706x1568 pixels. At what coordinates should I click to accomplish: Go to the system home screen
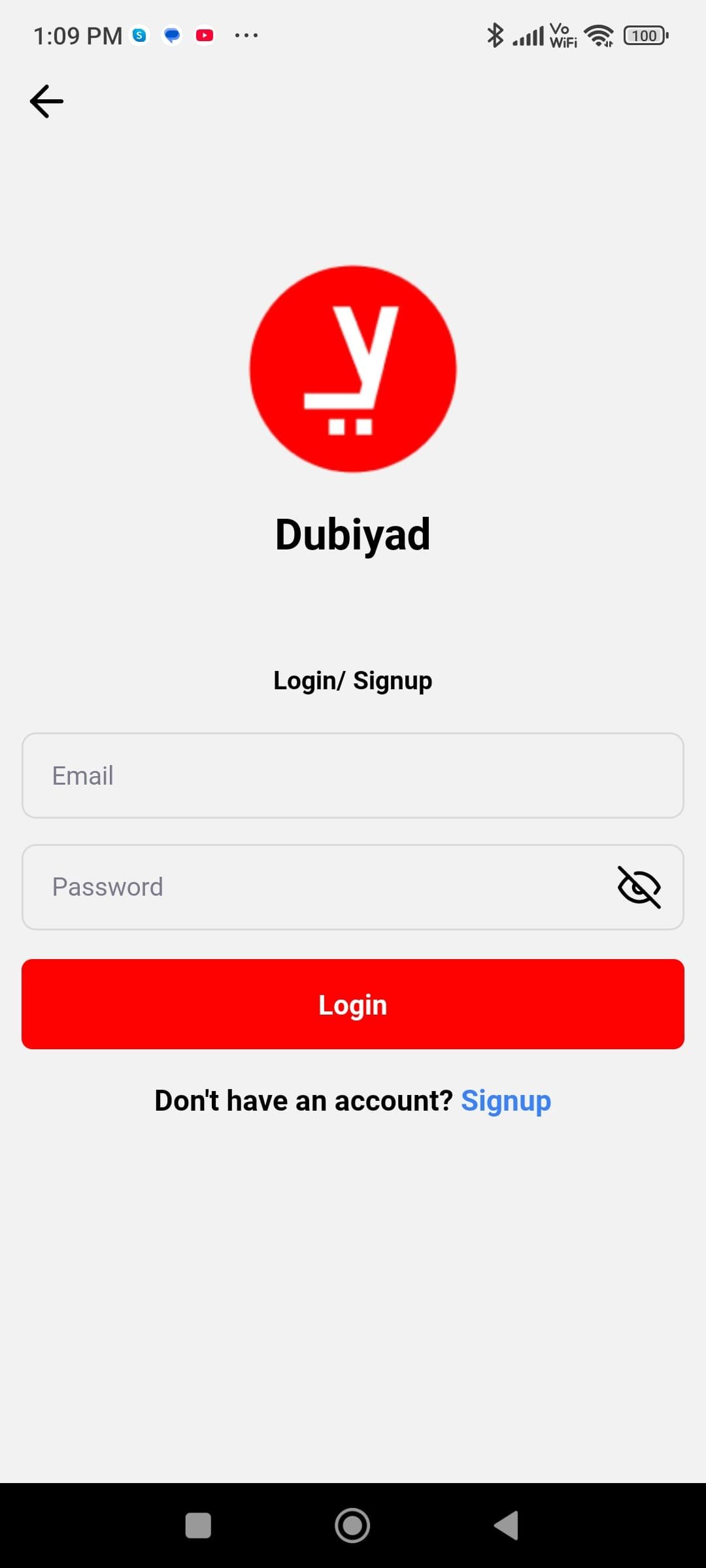coord(352,1526)
